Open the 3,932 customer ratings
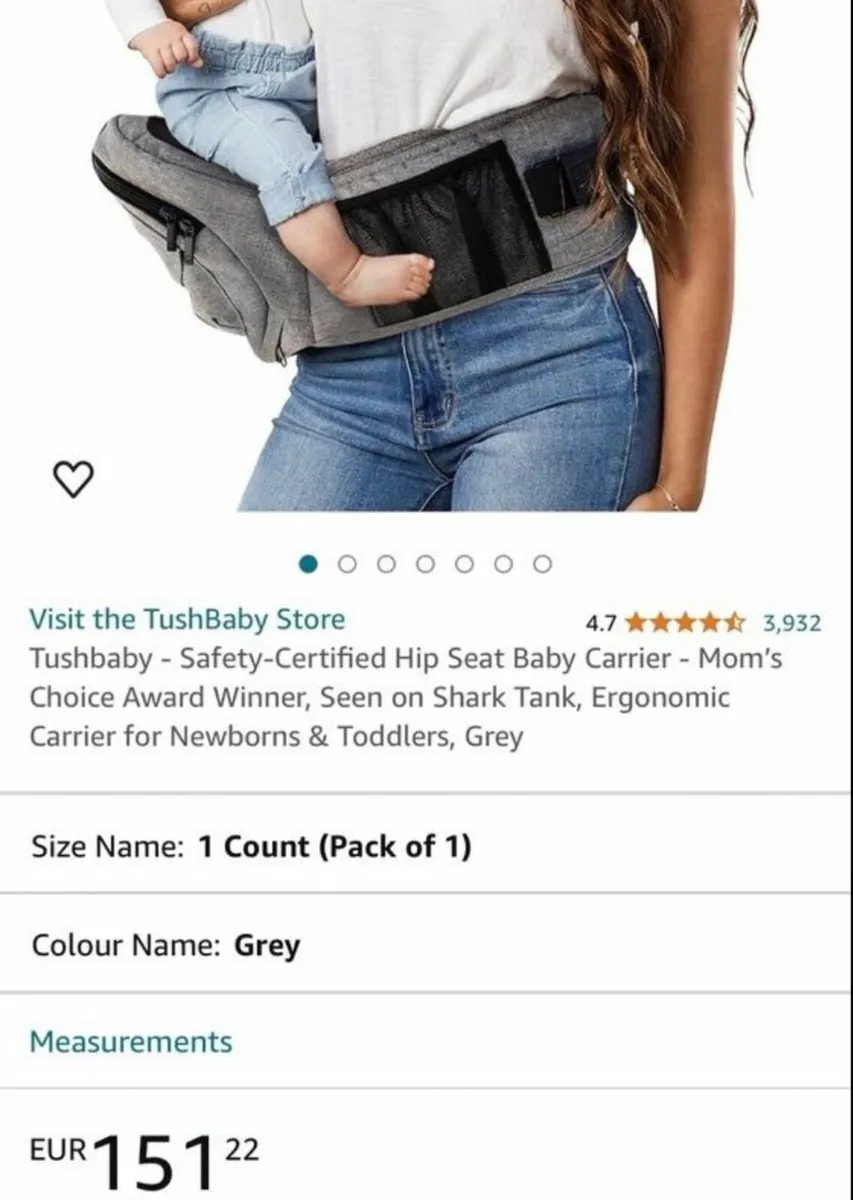The height and width of the screenshot is (1200, 853). [792, 624]
